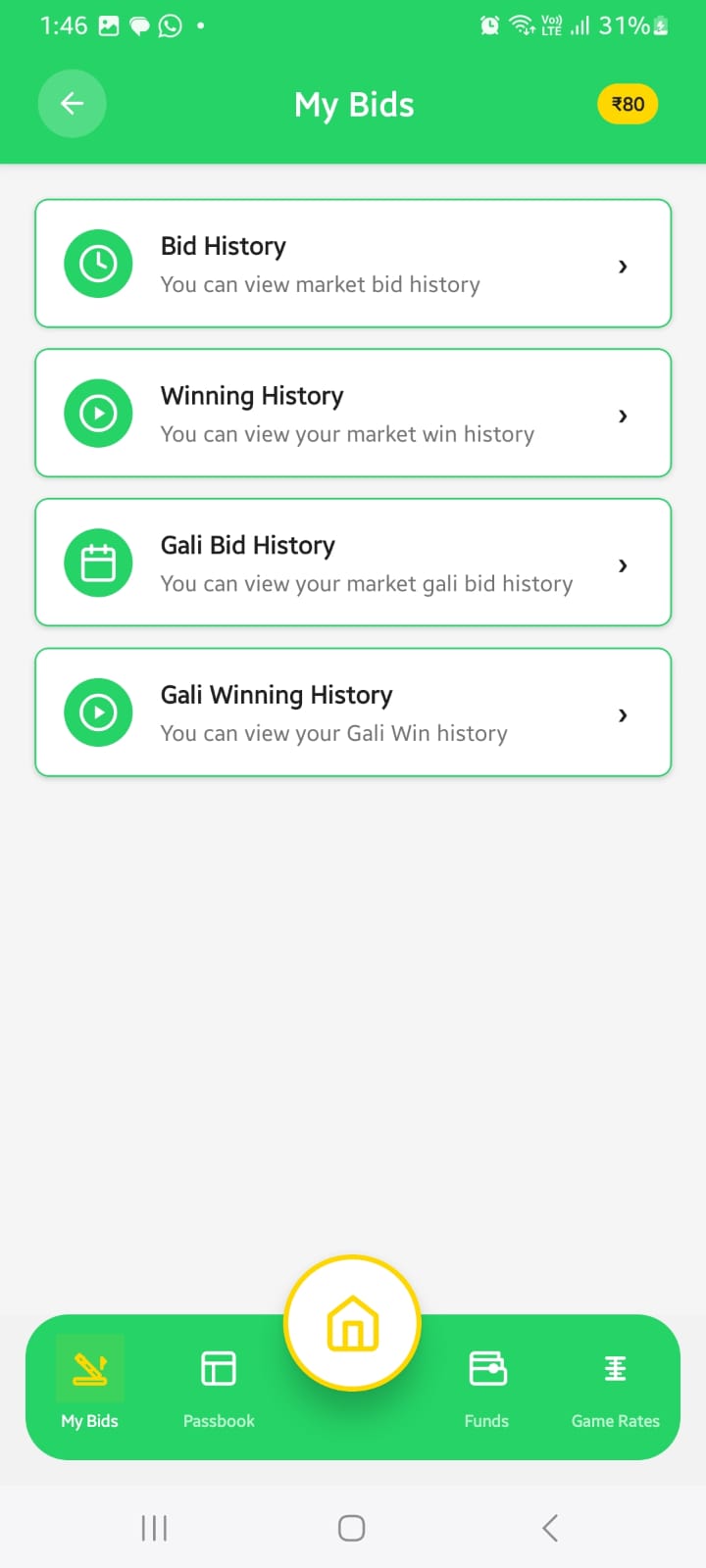Open the Passbook icon in bottom bar
The image size is (706, 1568).
(218, 1367)
